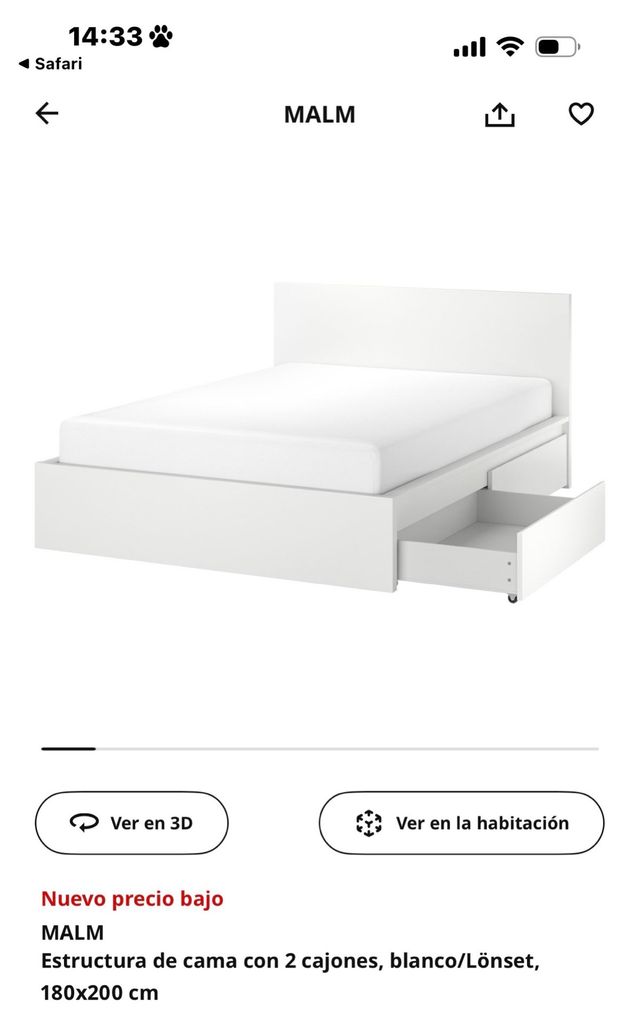Return to Safari from status bar
Image resolution: width=640 pixels, height=1009 pixels.
(50, 64)
